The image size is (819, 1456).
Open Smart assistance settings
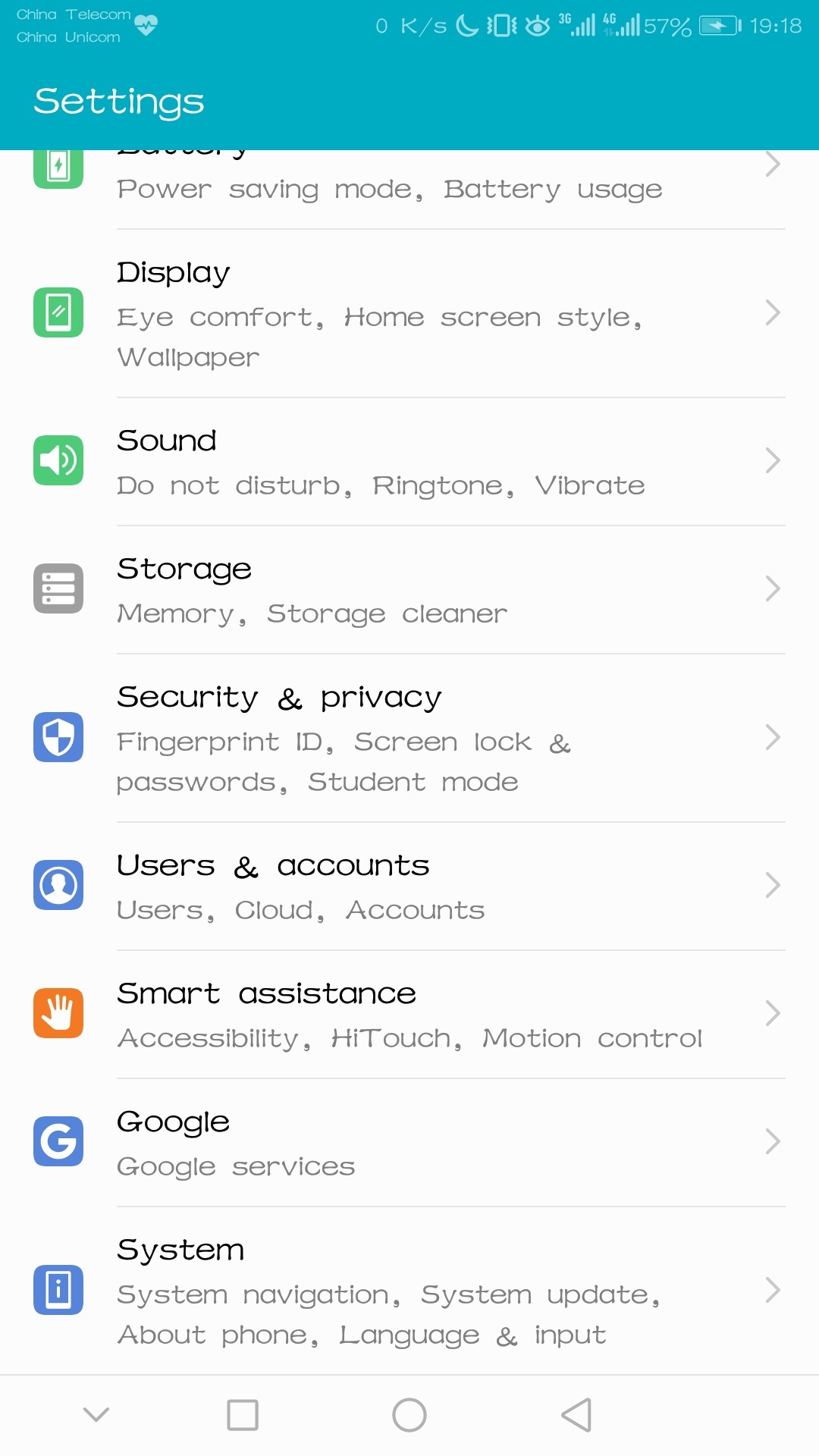click(x=409, y=1013)
